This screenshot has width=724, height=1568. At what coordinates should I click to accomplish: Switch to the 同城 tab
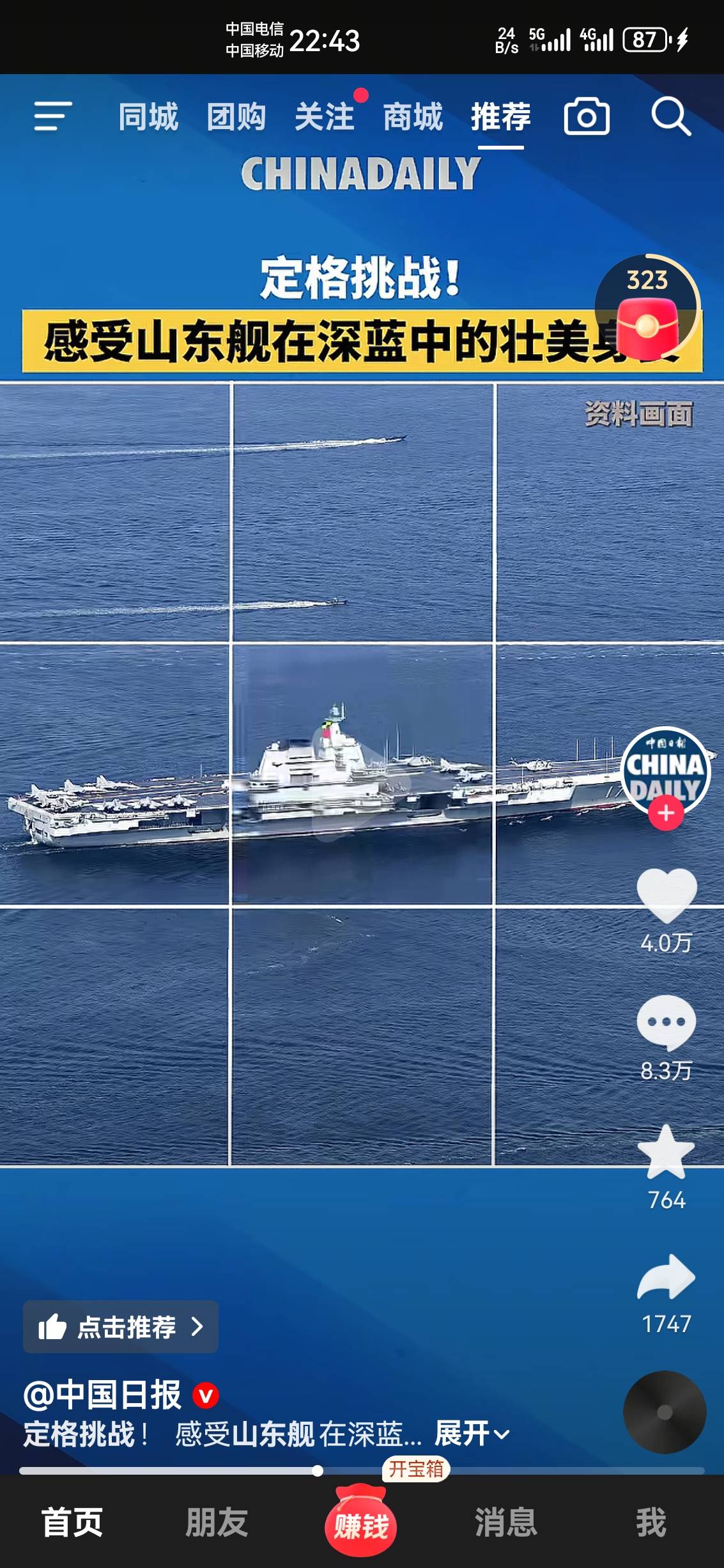pos(148,118)
